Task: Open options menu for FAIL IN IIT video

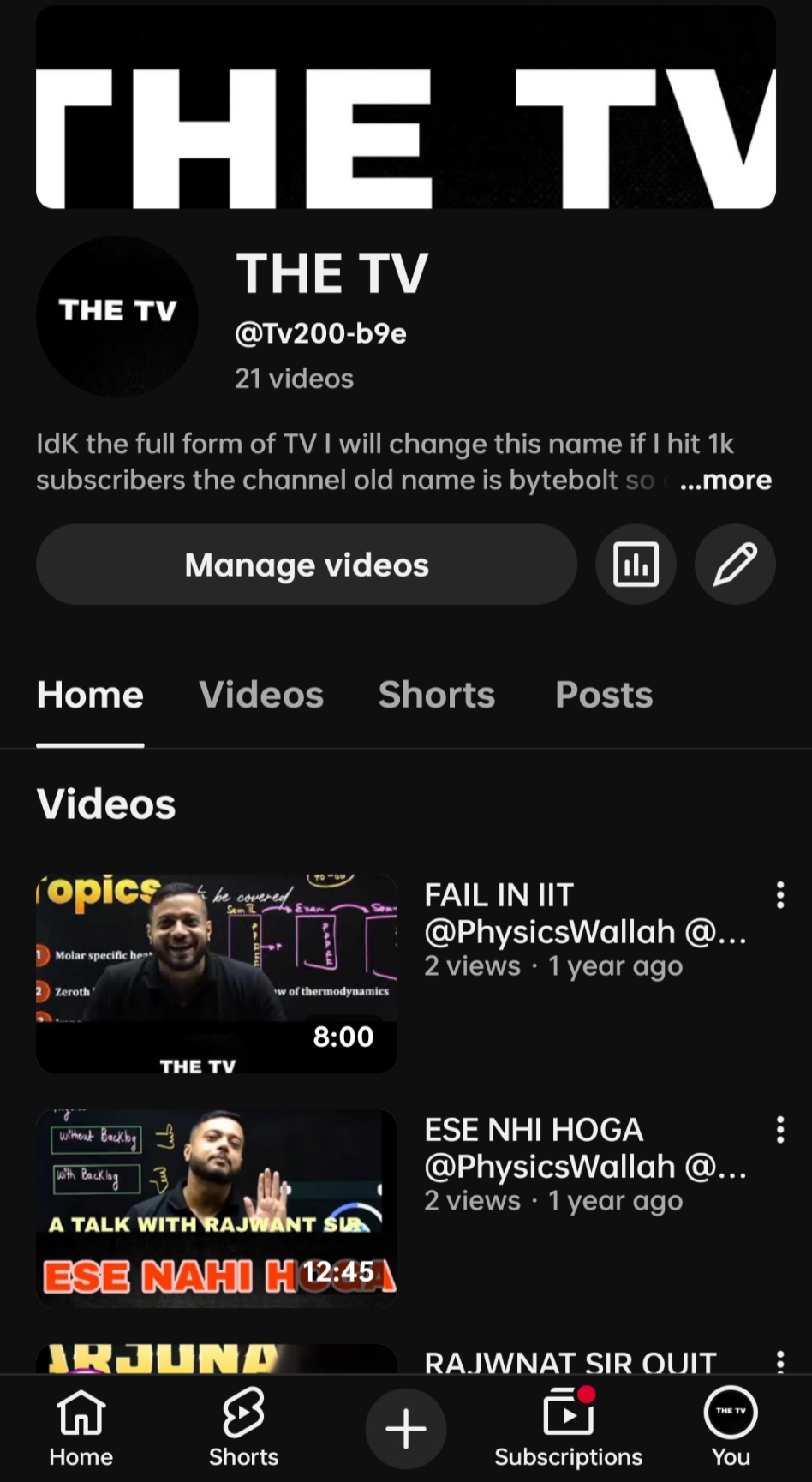Action: click(x=780, y=895)
